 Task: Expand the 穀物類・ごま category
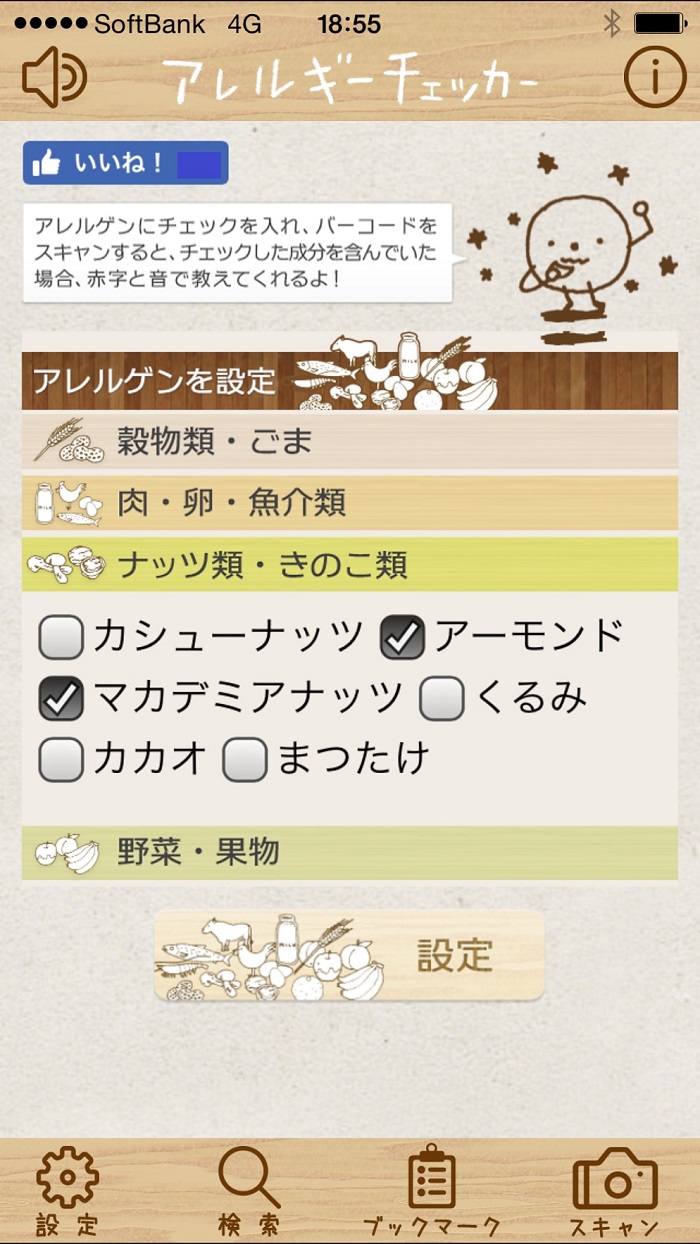tap(350, 441)
